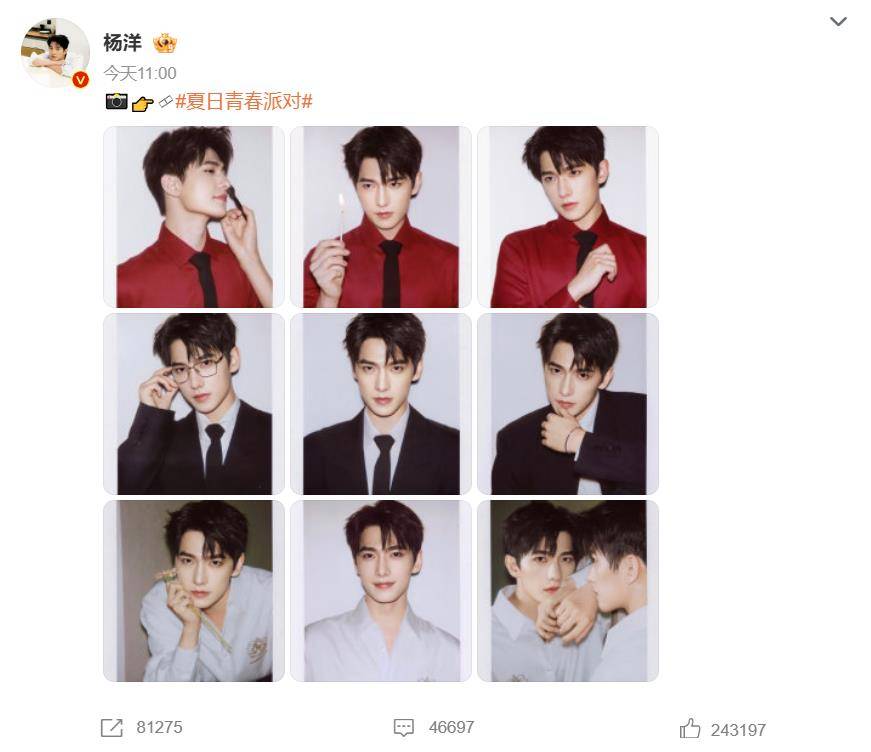
Task: Open the centre black suit portrait photo
Action: click(x=381, y=404)
